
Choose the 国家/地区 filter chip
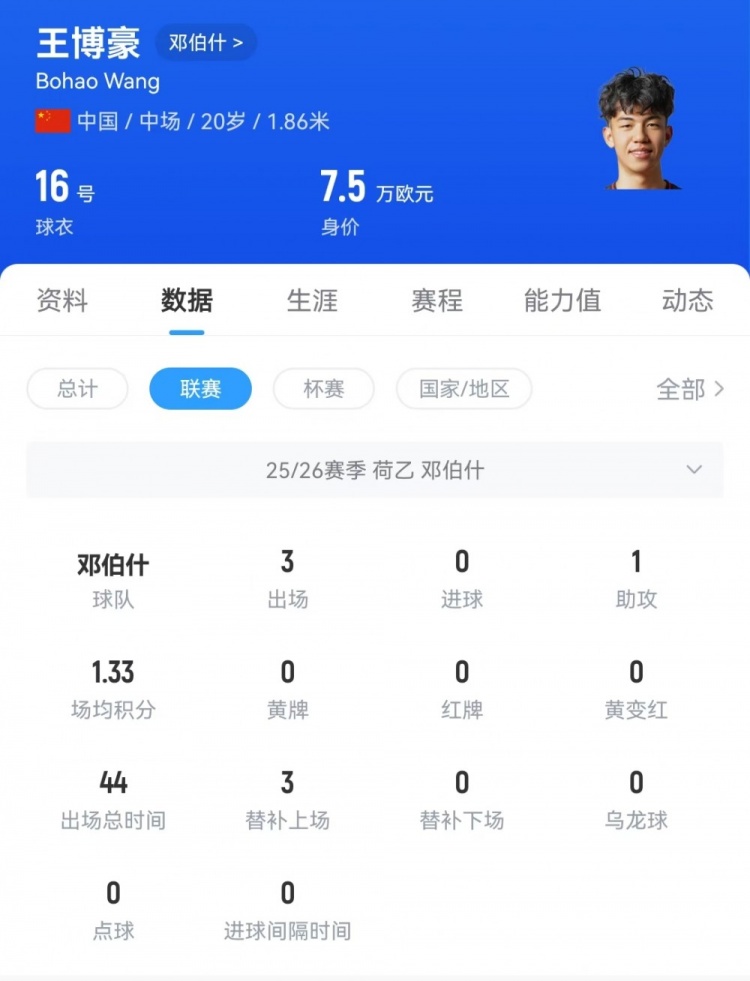[x=464, y=389]
